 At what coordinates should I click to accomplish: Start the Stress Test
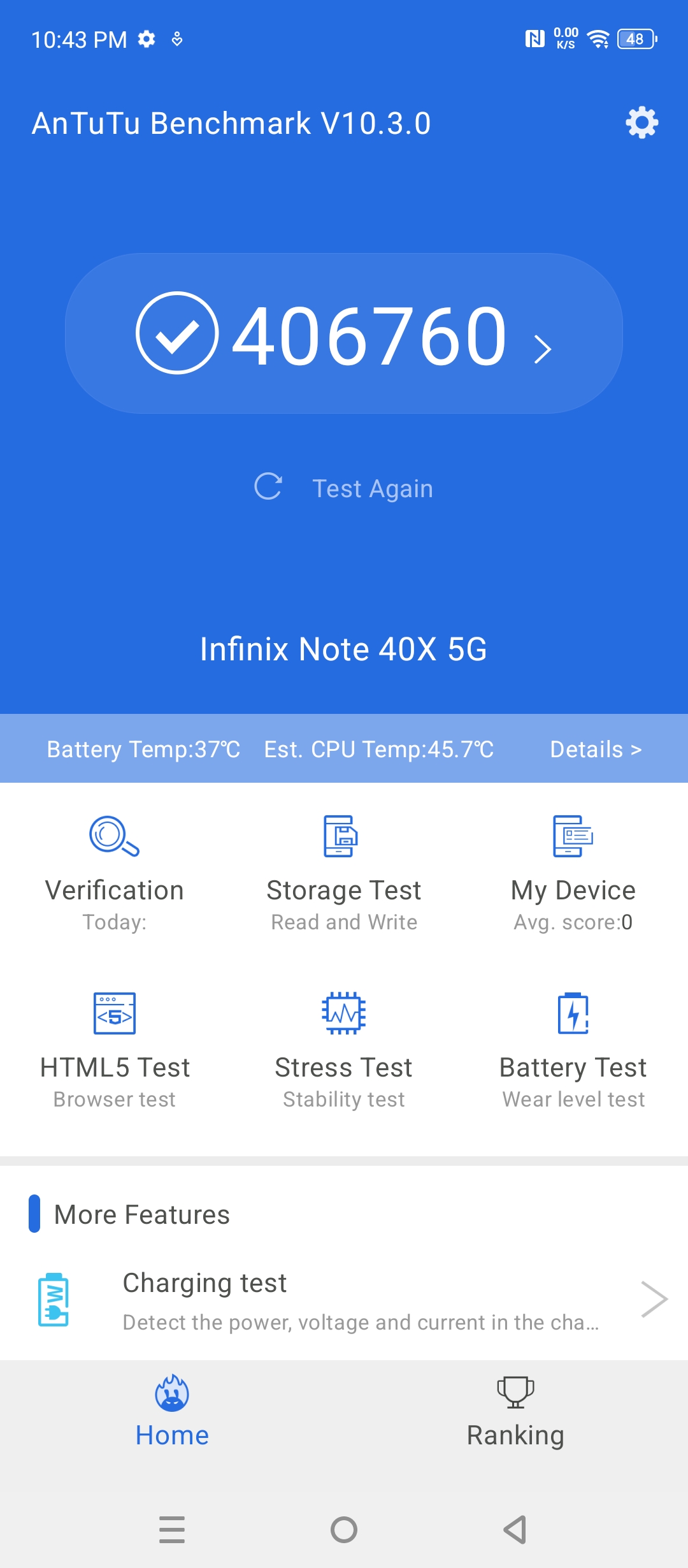[x=344, y=1050]
